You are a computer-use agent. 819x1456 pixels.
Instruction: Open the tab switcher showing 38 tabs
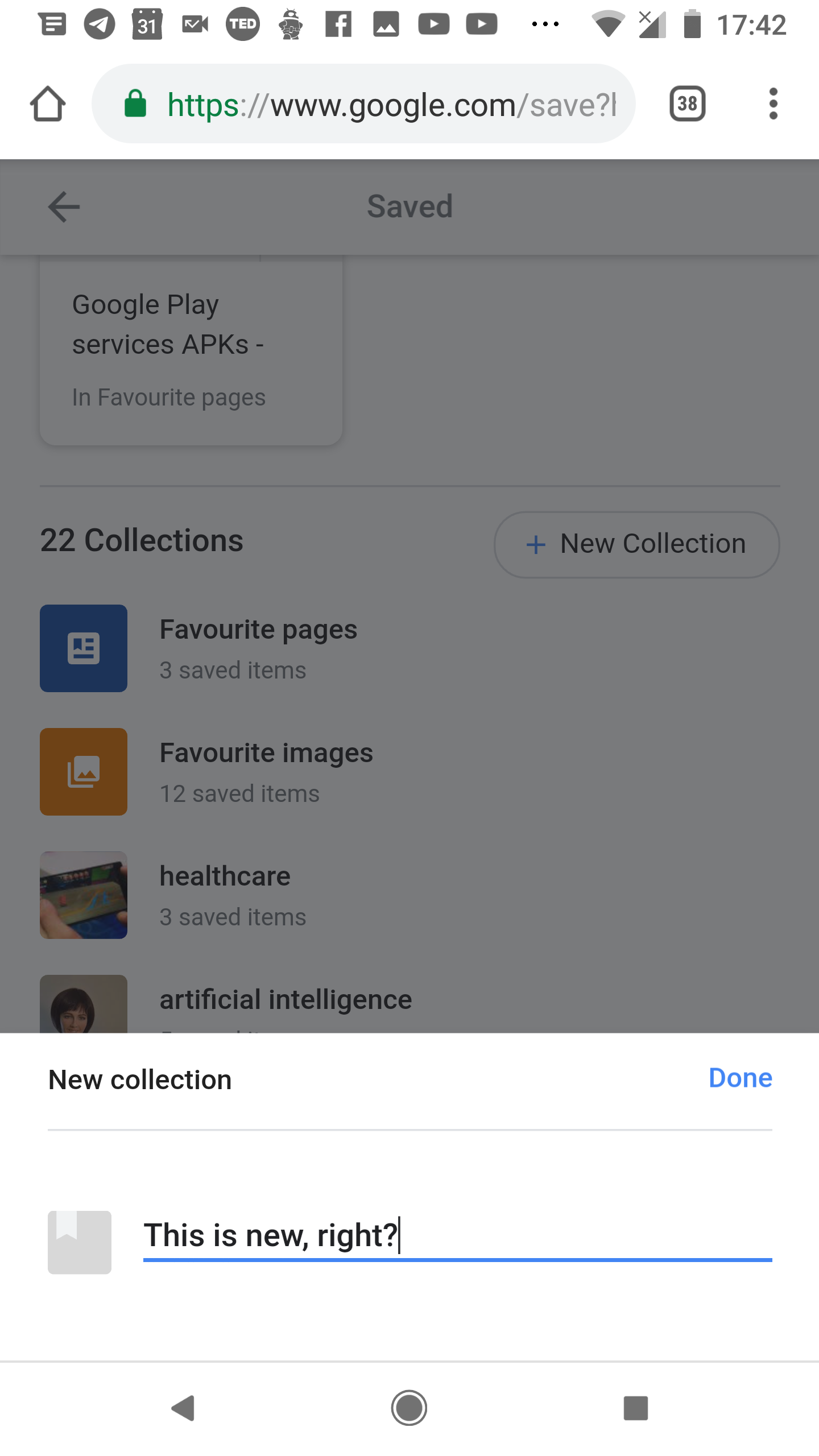pyautogui.click(x=688, y=104)
